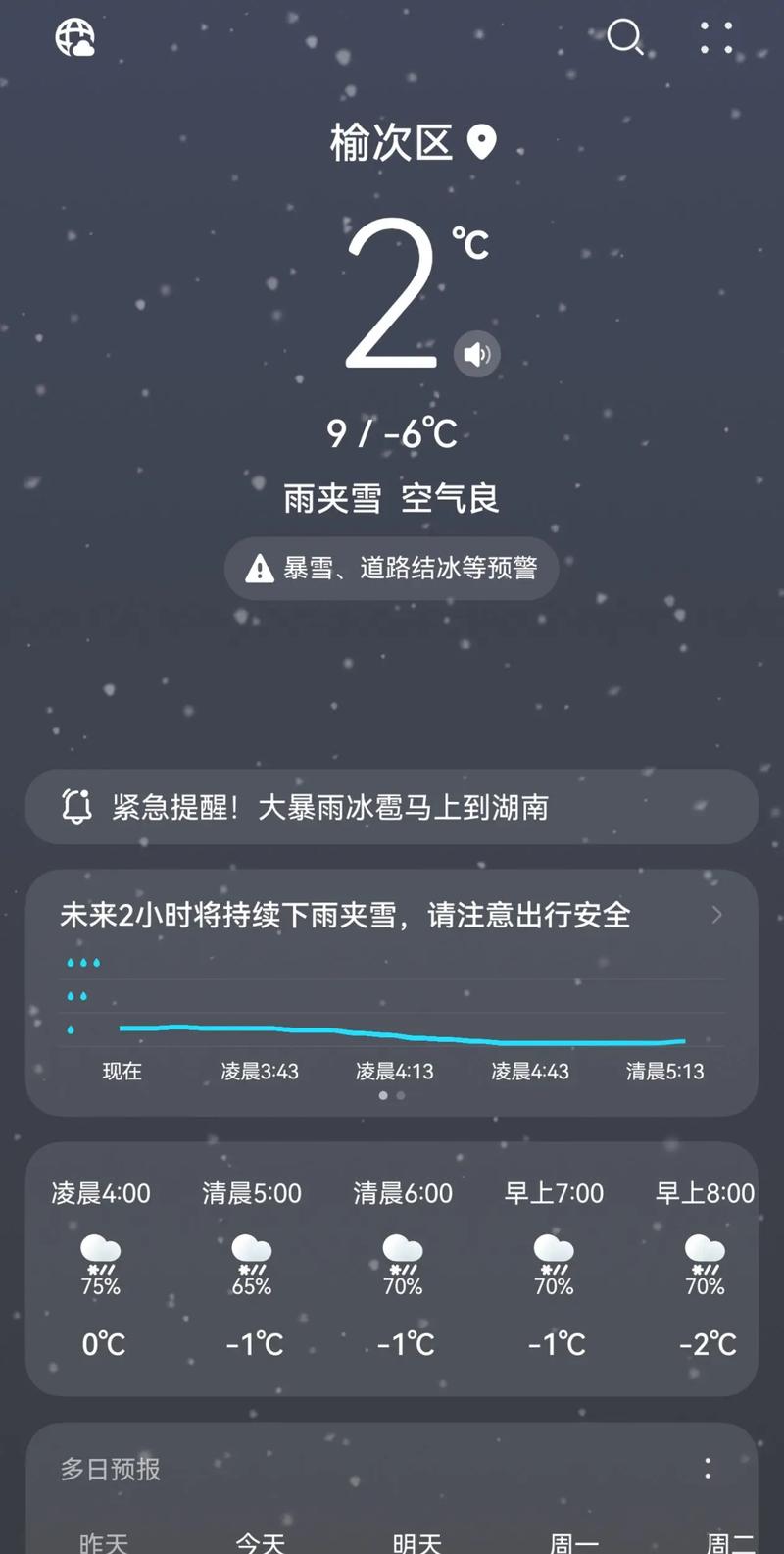Screen dimensions: 784x1554
Task: Tap the alert bell beside 紧急提醒
Action: click(73, 806)
